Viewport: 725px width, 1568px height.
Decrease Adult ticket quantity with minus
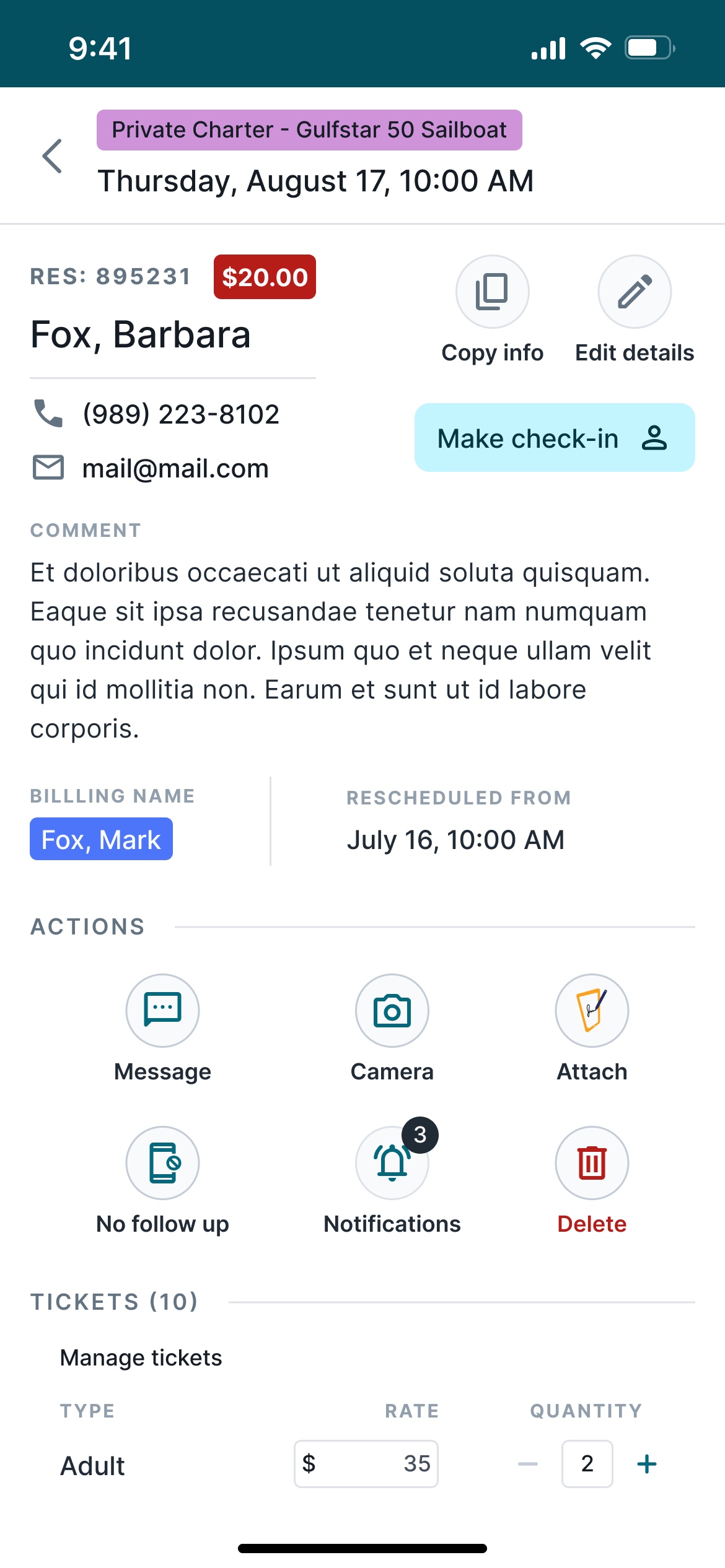point(526,1464)
